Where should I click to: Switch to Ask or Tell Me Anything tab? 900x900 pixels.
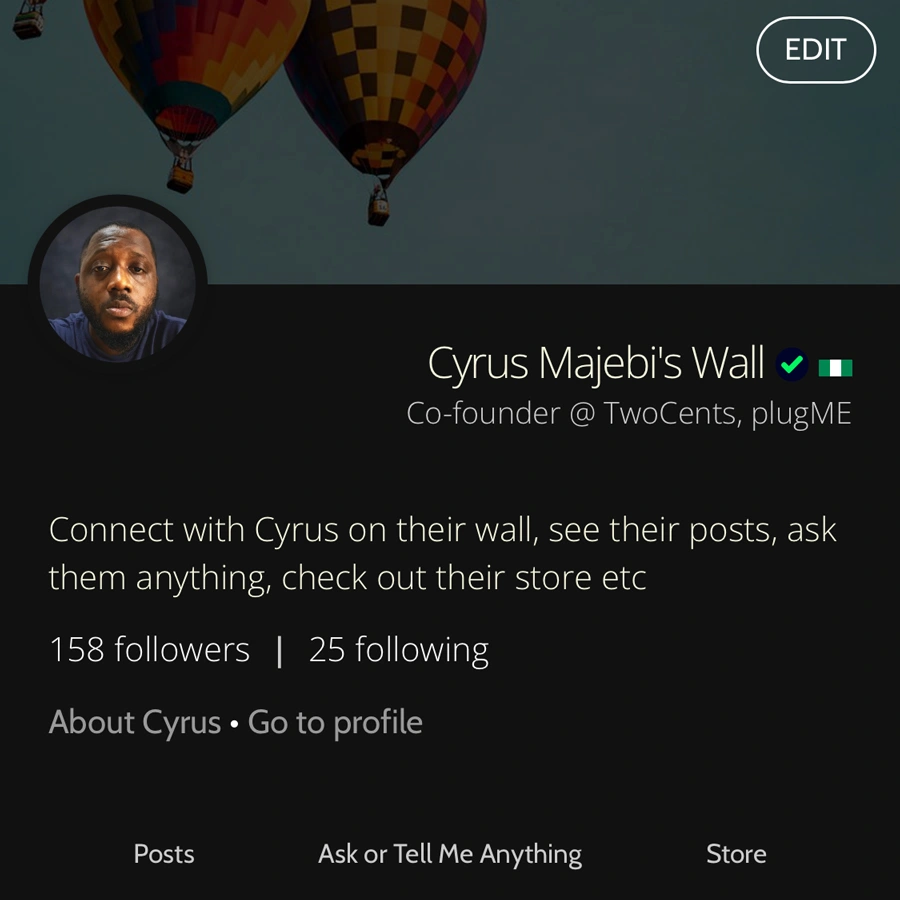(x=450, y=854)
